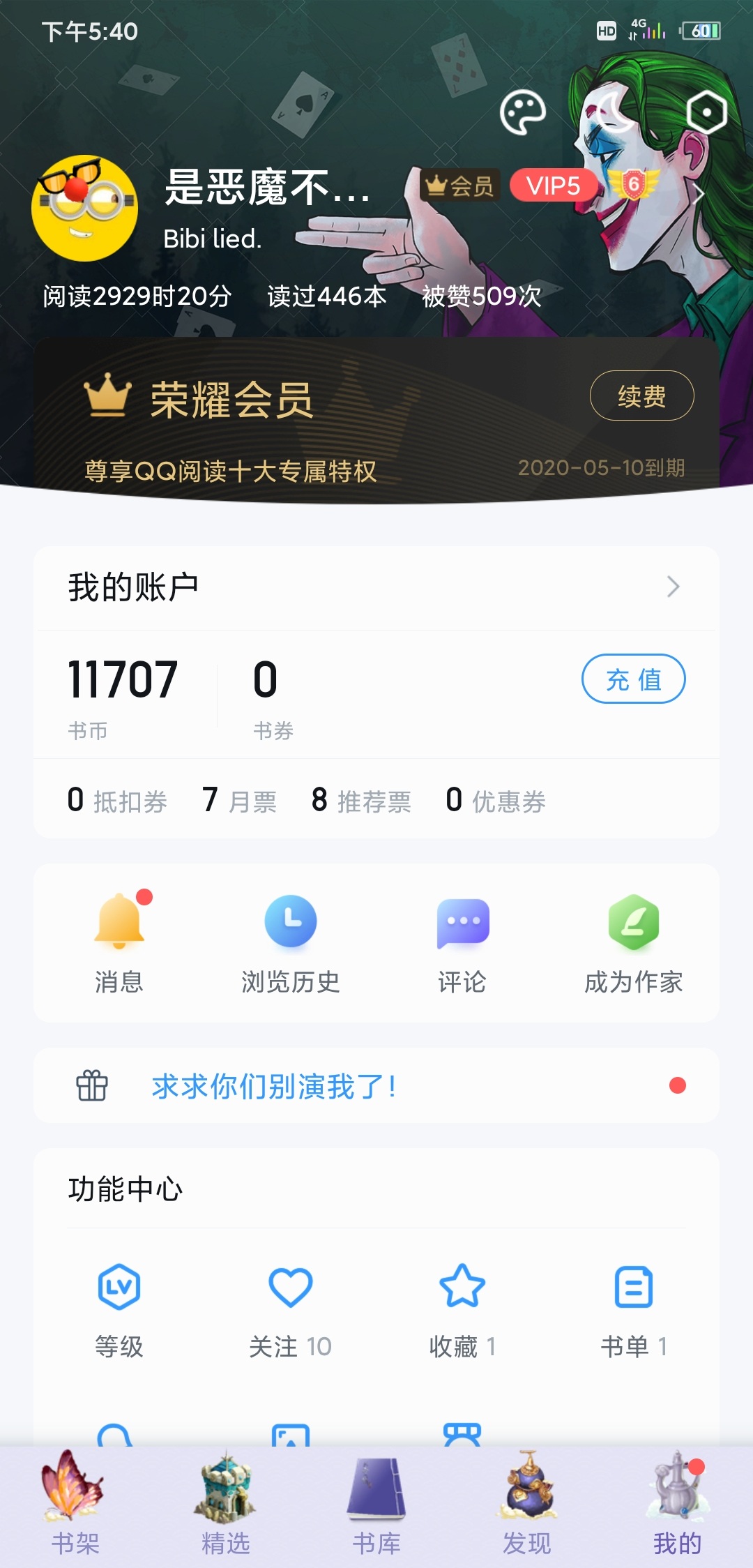Switch to the 精选 tab
This screenshot has height=1568, width=753.
pos(226,1507)
